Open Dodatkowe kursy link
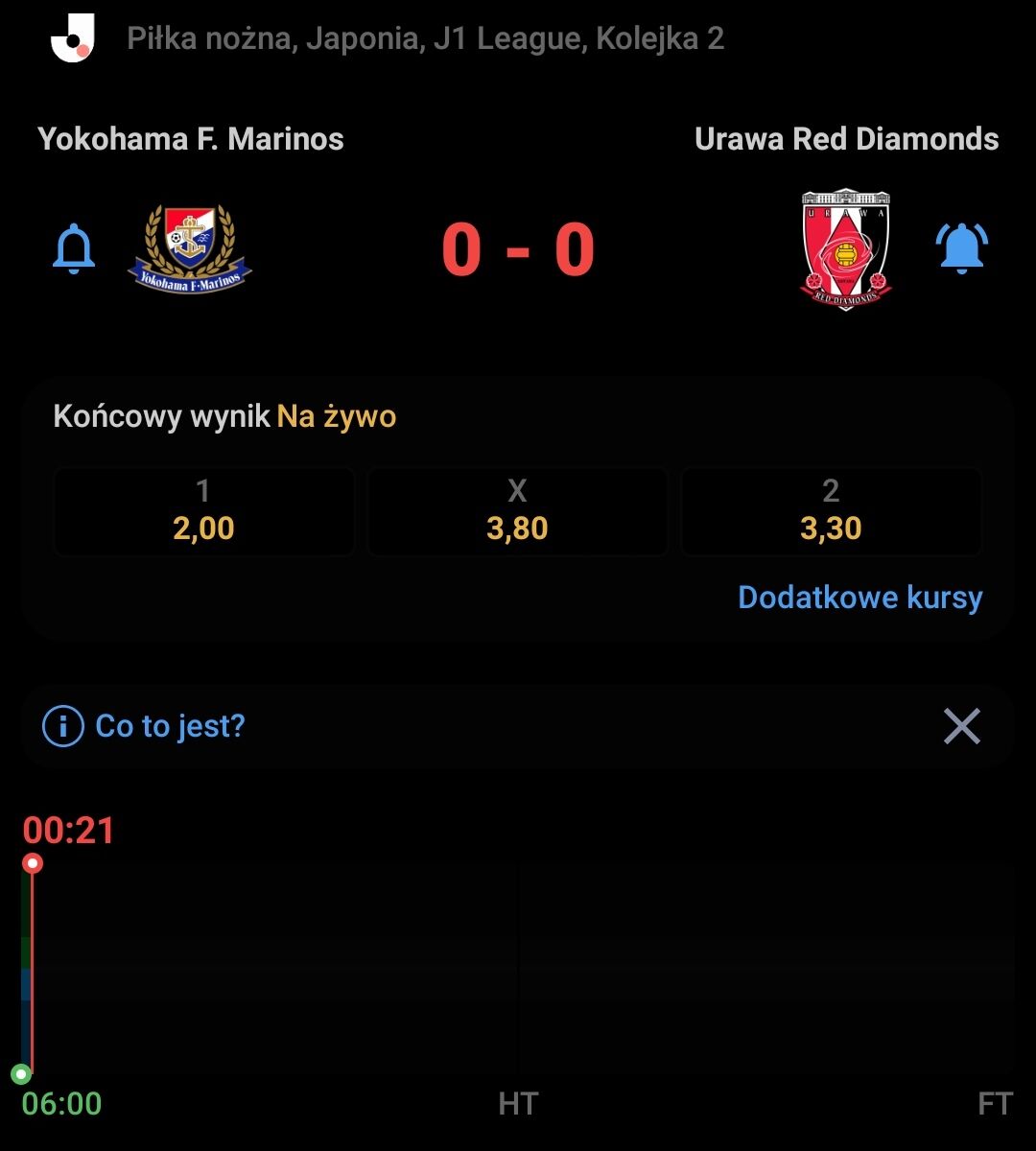The height and width of the screenshot is (1151, 1036). (859, 598)
